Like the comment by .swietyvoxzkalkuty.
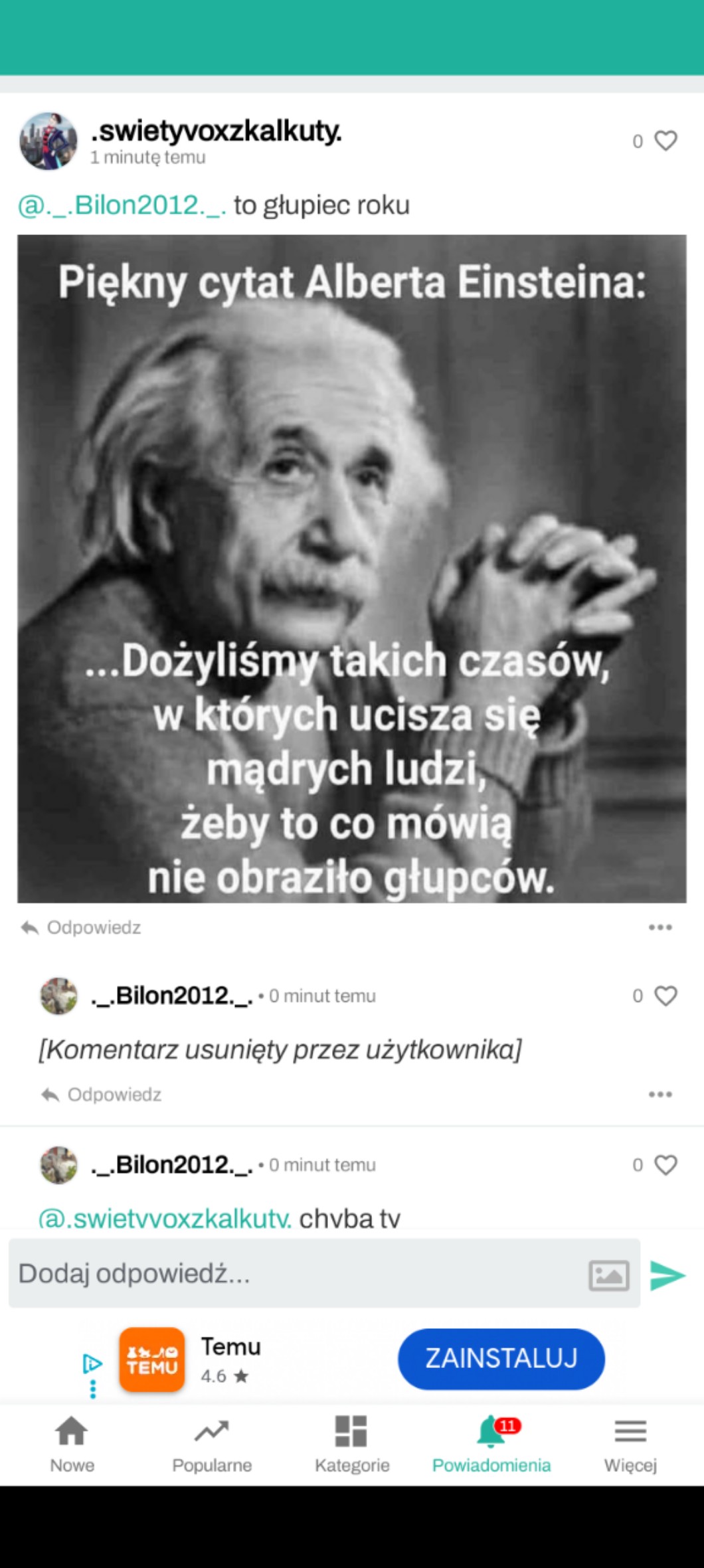 tap(665, 141)
